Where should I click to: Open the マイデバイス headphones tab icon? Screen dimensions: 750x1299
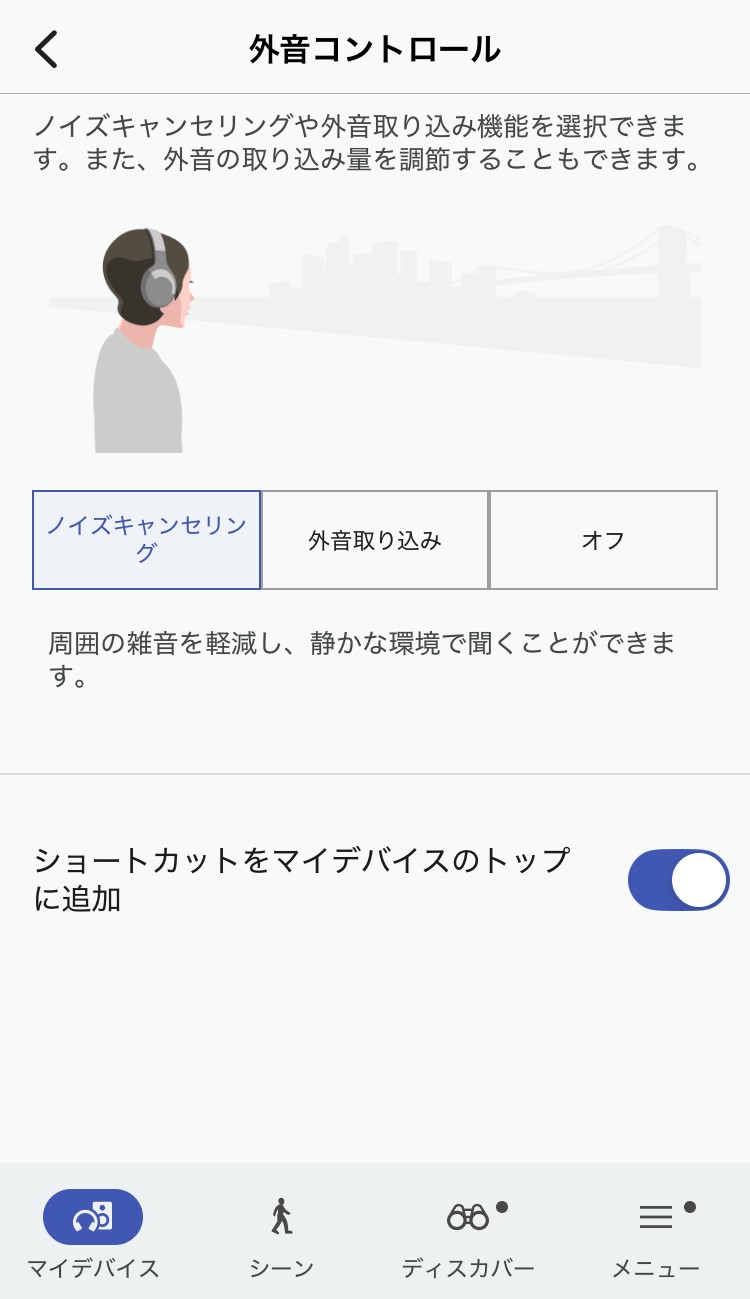[93, 1217]
